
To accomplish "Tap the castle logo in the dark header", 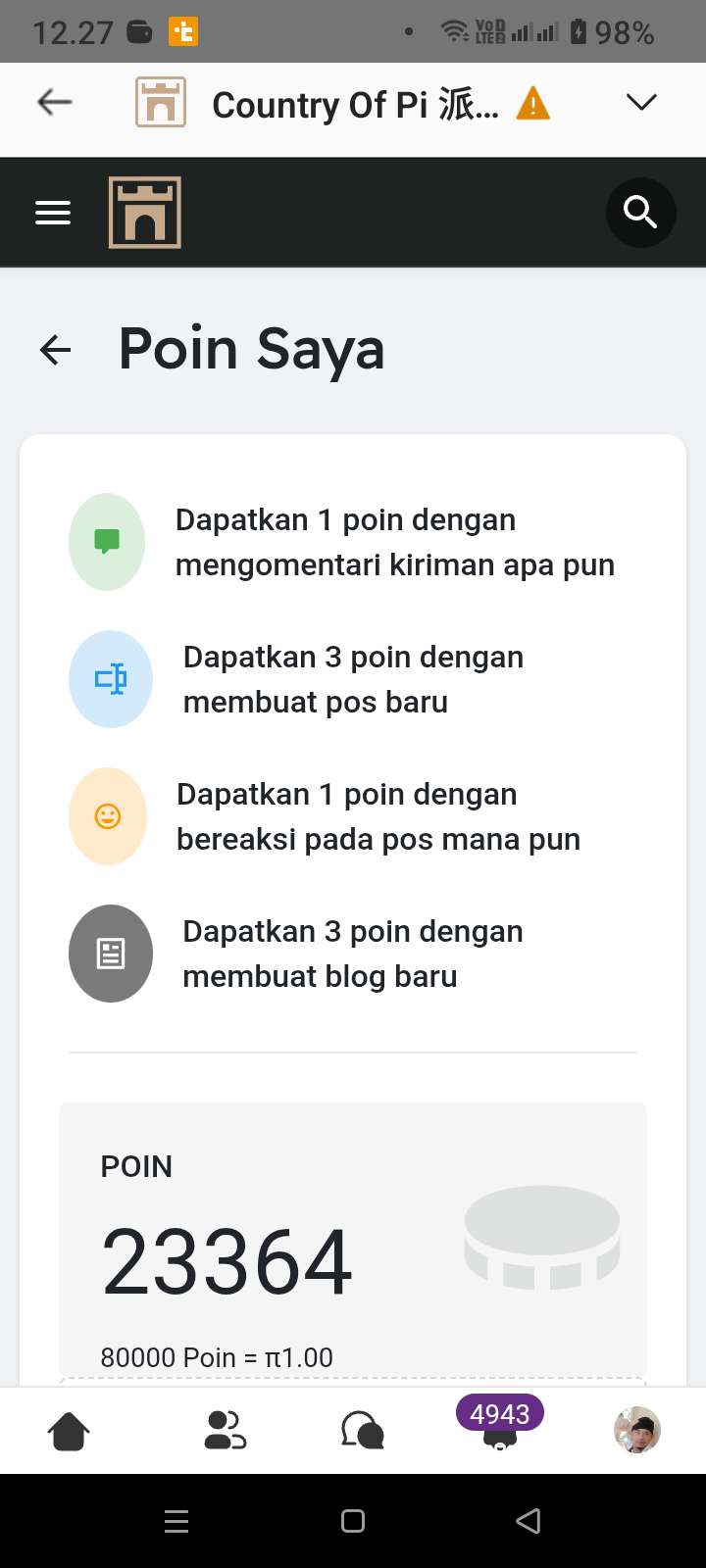I will [x=145, y=213].
